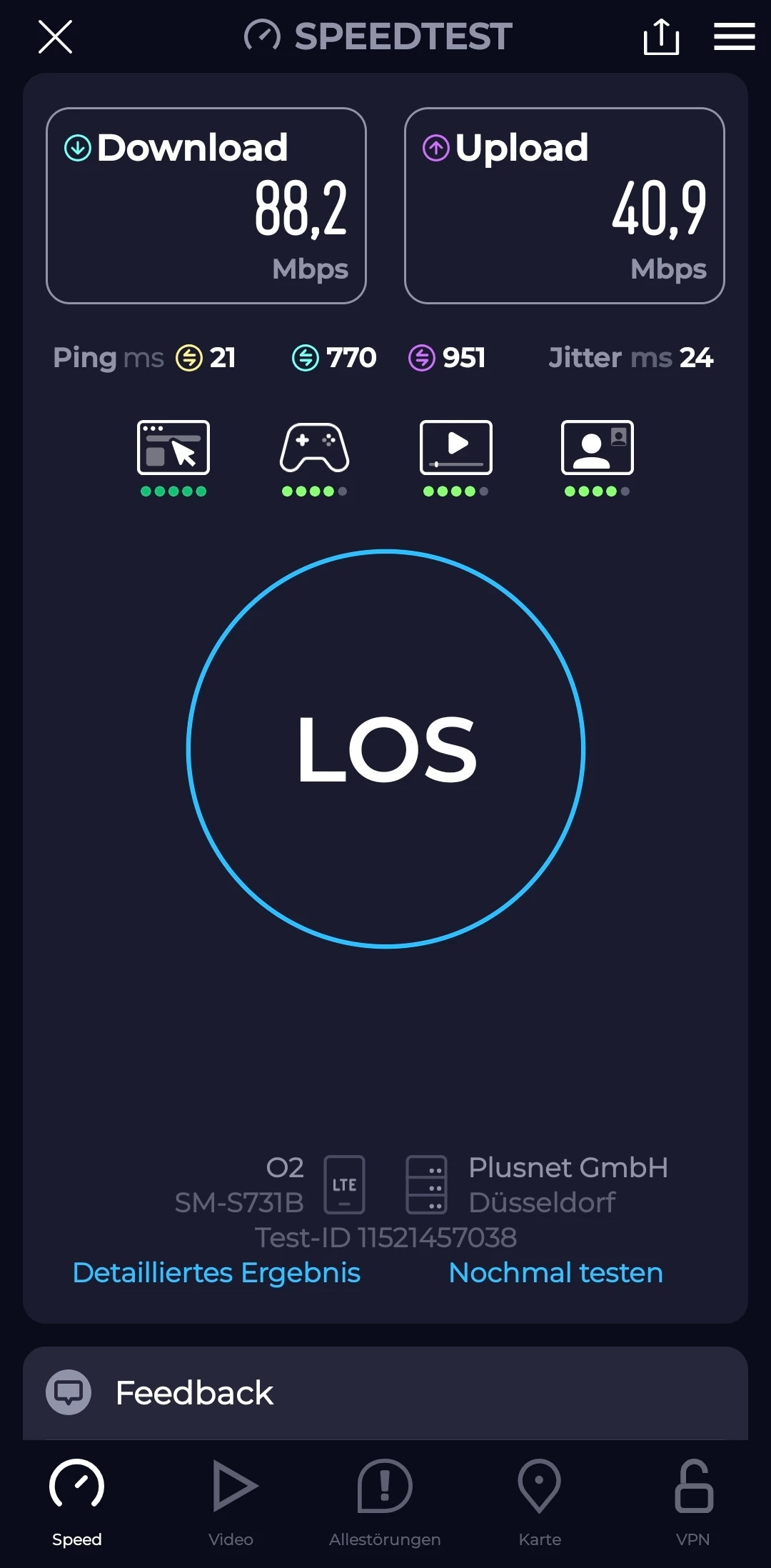The height and width of the screenshot is (1568, 771).
Task: View video chat quality rating
Action: point(597,457)
